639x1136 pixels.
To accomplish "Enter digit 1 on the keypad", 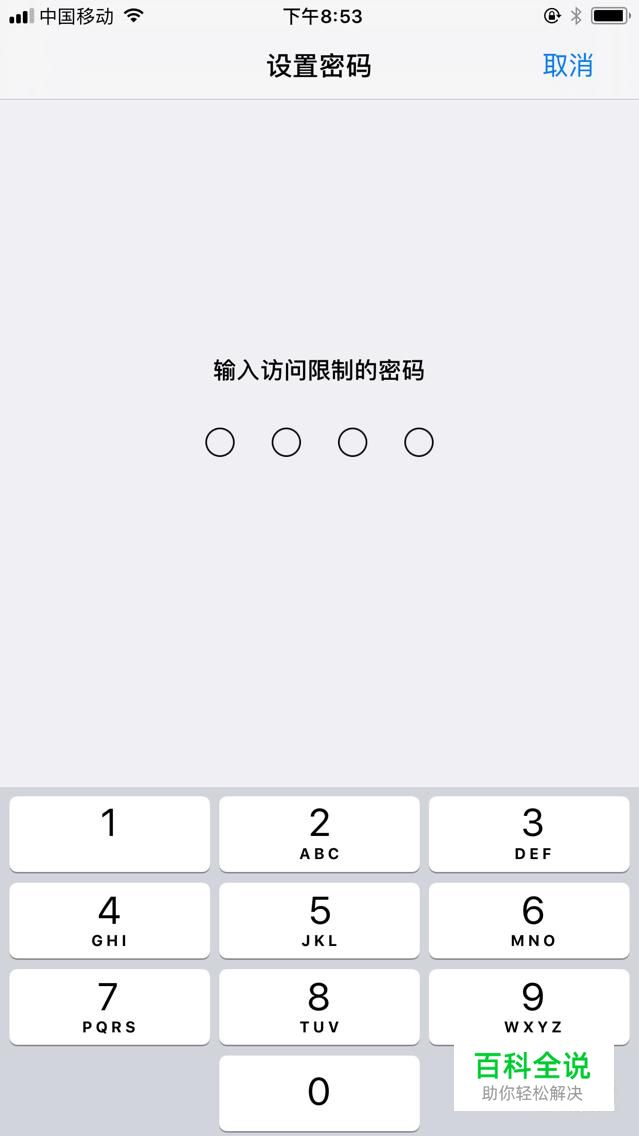I will coord(109,834).
